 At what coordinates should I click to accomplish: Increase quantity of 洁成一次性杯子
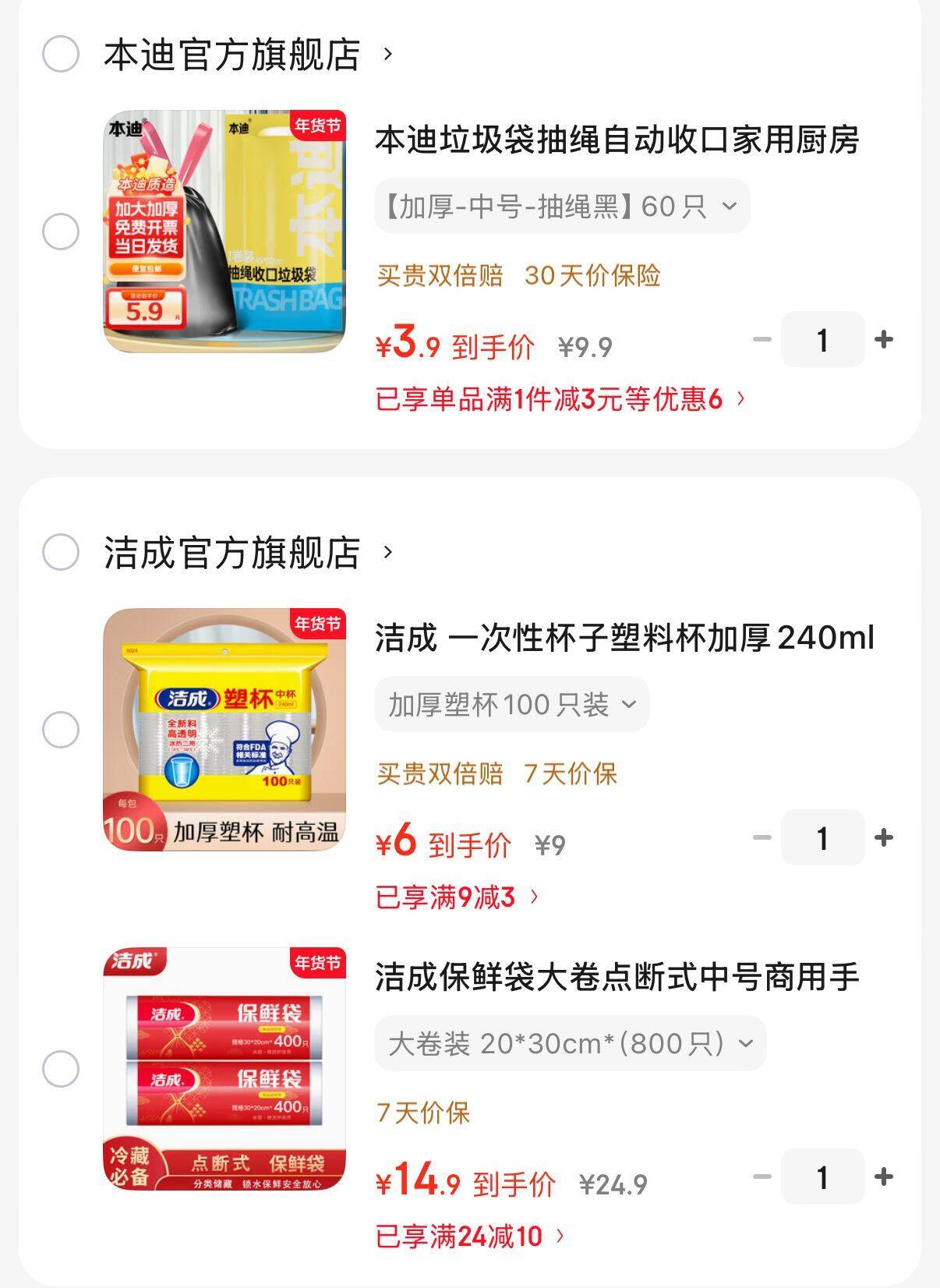(x=884, y=838)
